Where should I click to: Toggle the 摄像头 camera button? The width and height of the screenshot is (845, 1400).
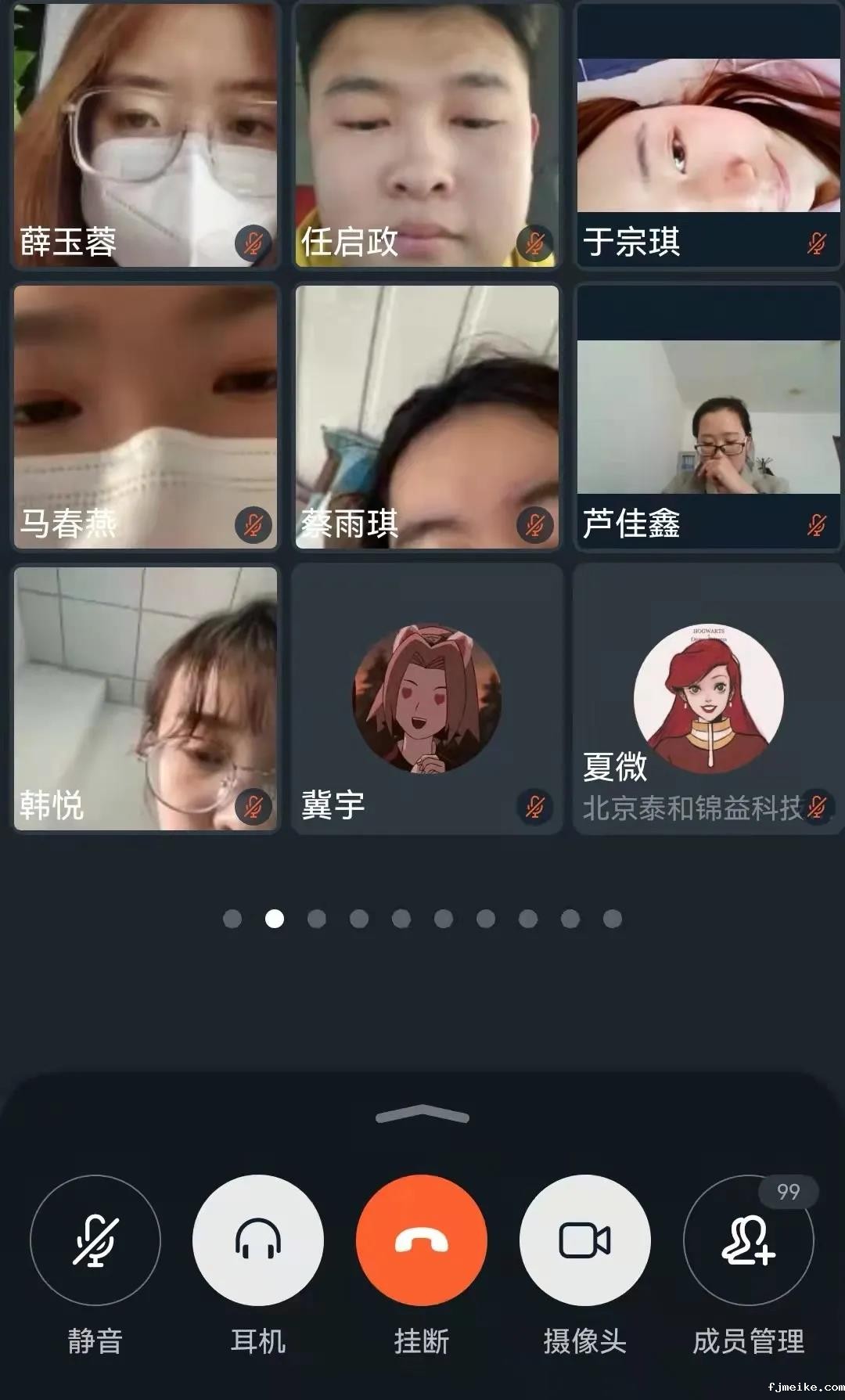pos(584,1240)
